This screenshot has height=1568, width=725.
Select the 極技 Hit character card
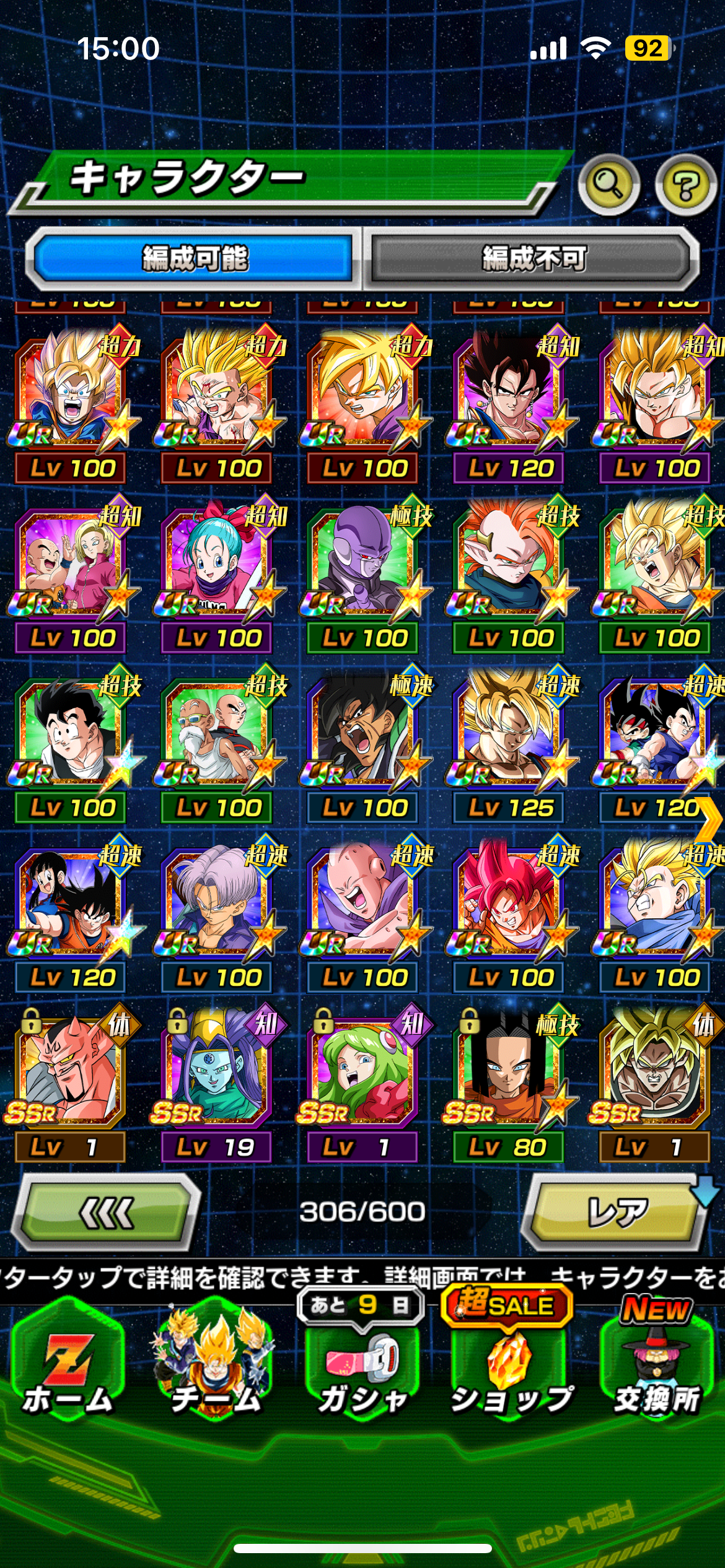tap(364, 577)
